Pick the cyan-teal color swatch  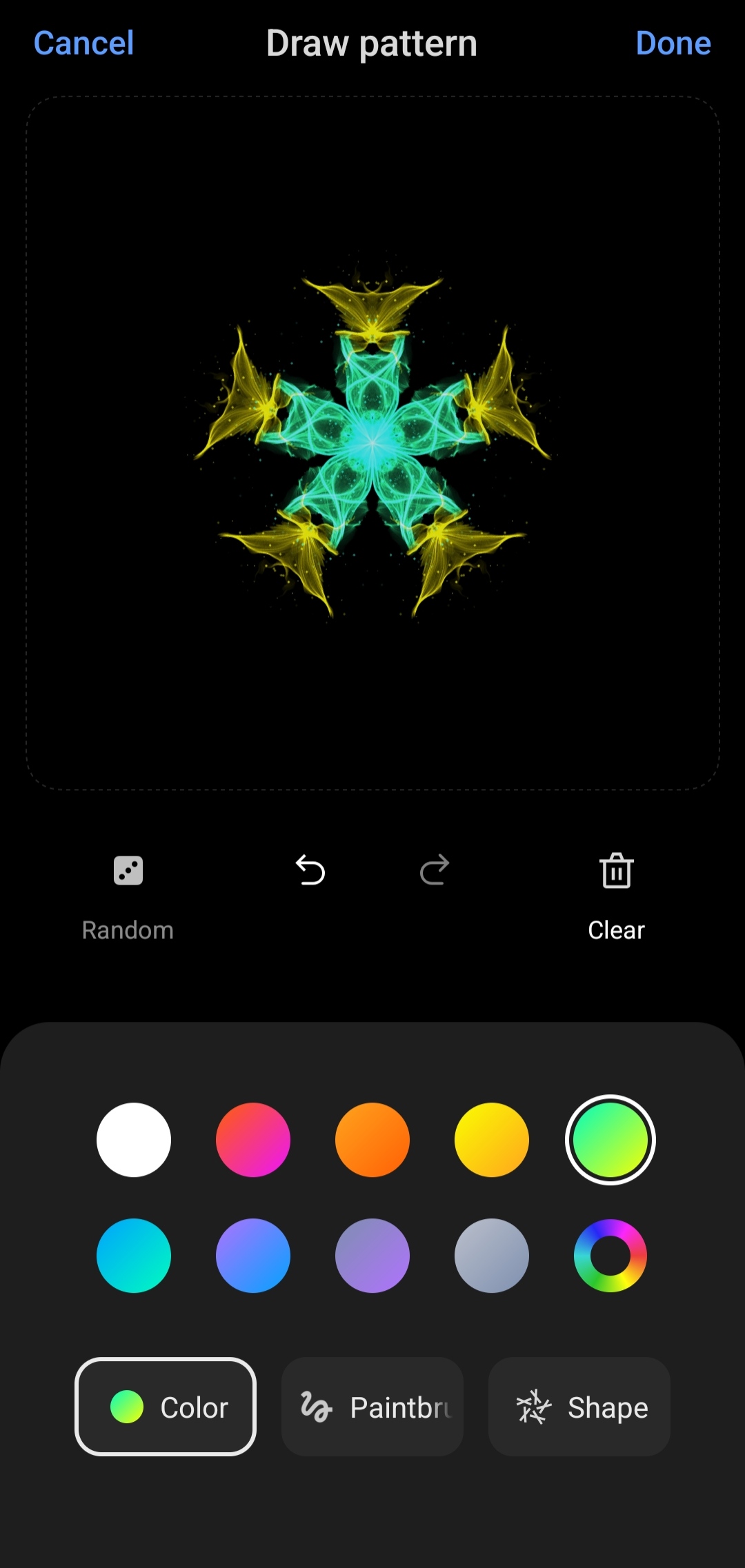134,1256
